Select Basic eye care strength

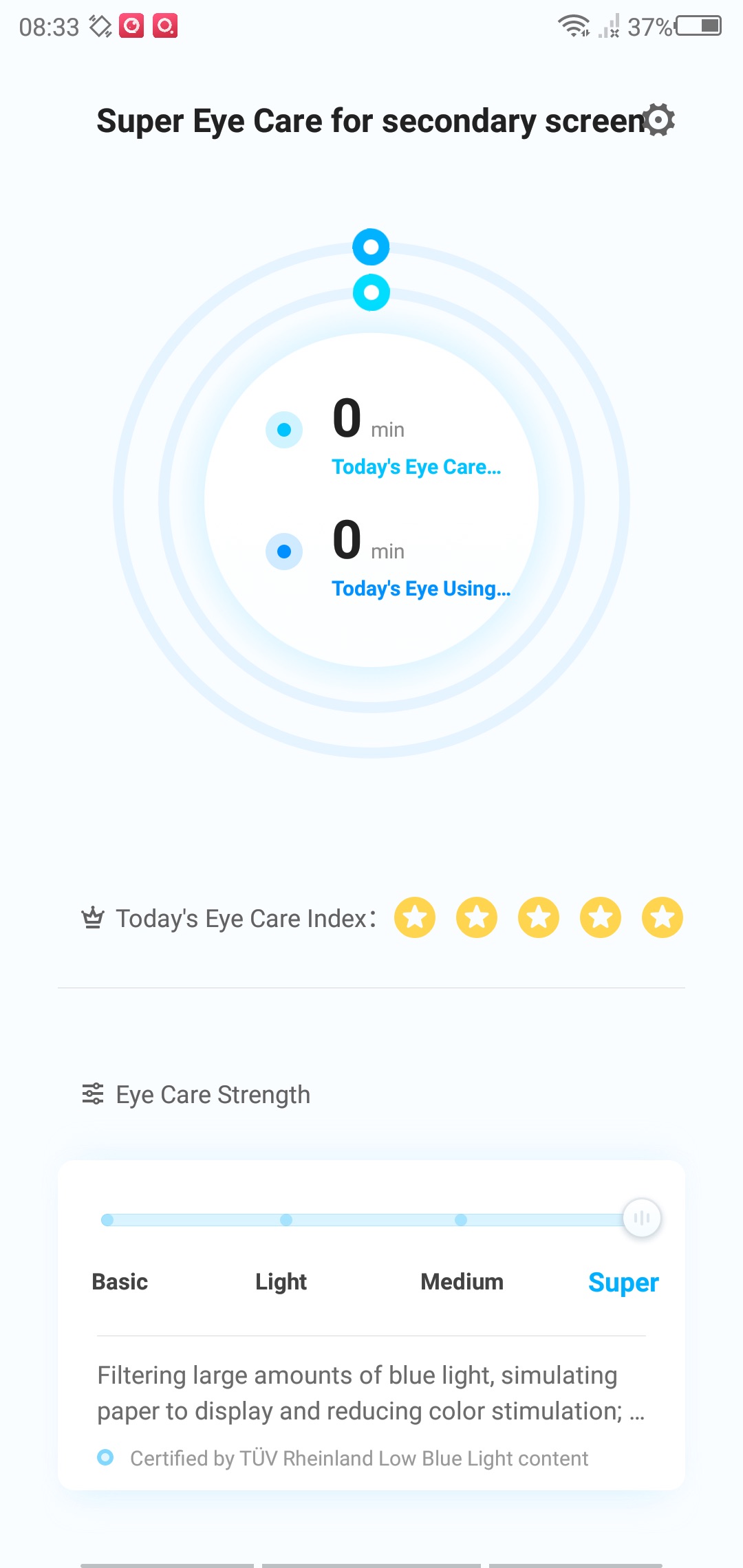(120, 1282)
